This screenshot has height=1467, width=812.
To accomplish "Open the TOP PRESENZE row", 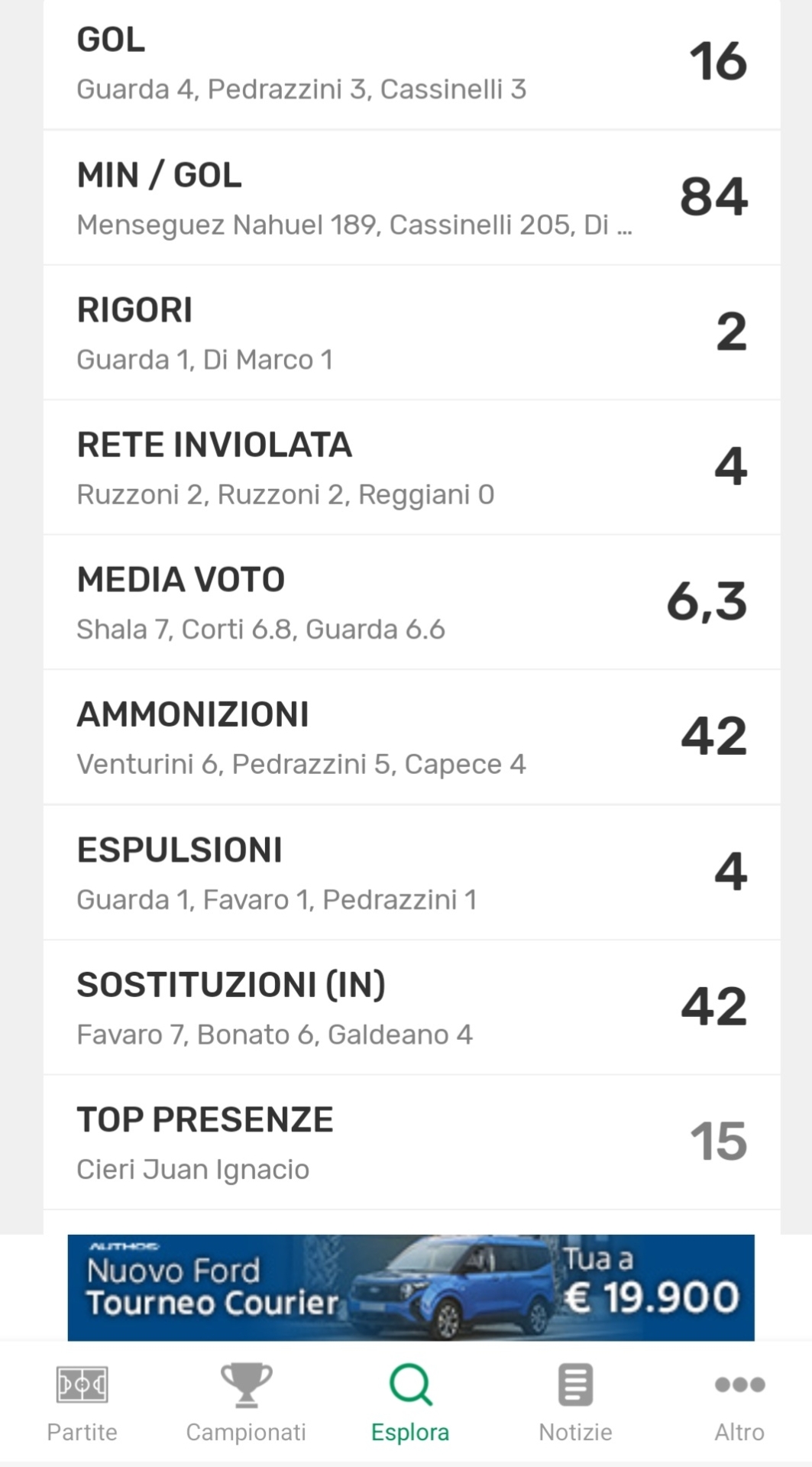I will [412, 1143].
